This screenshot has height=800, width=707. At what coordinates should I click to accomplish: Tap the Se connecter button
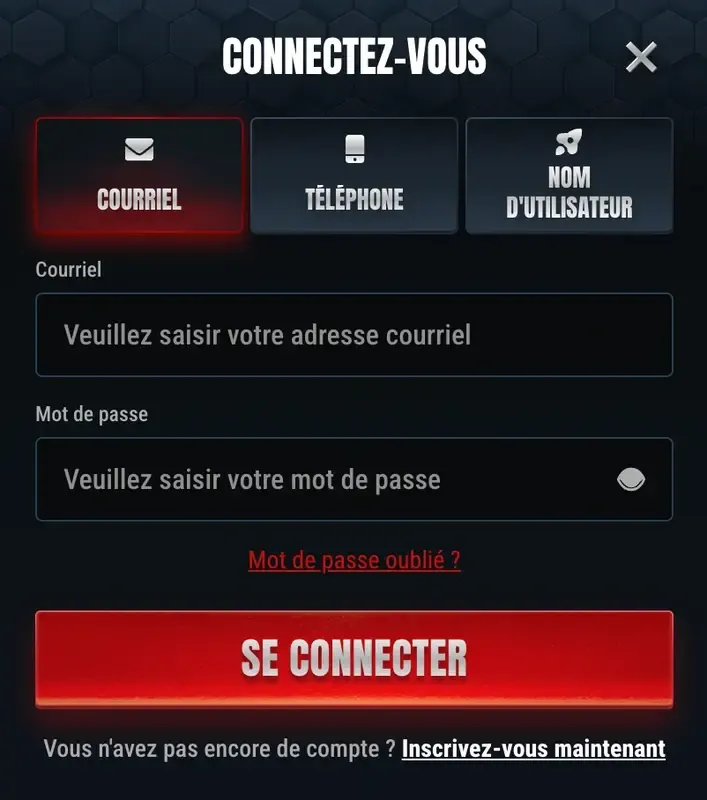click(354, 658)
